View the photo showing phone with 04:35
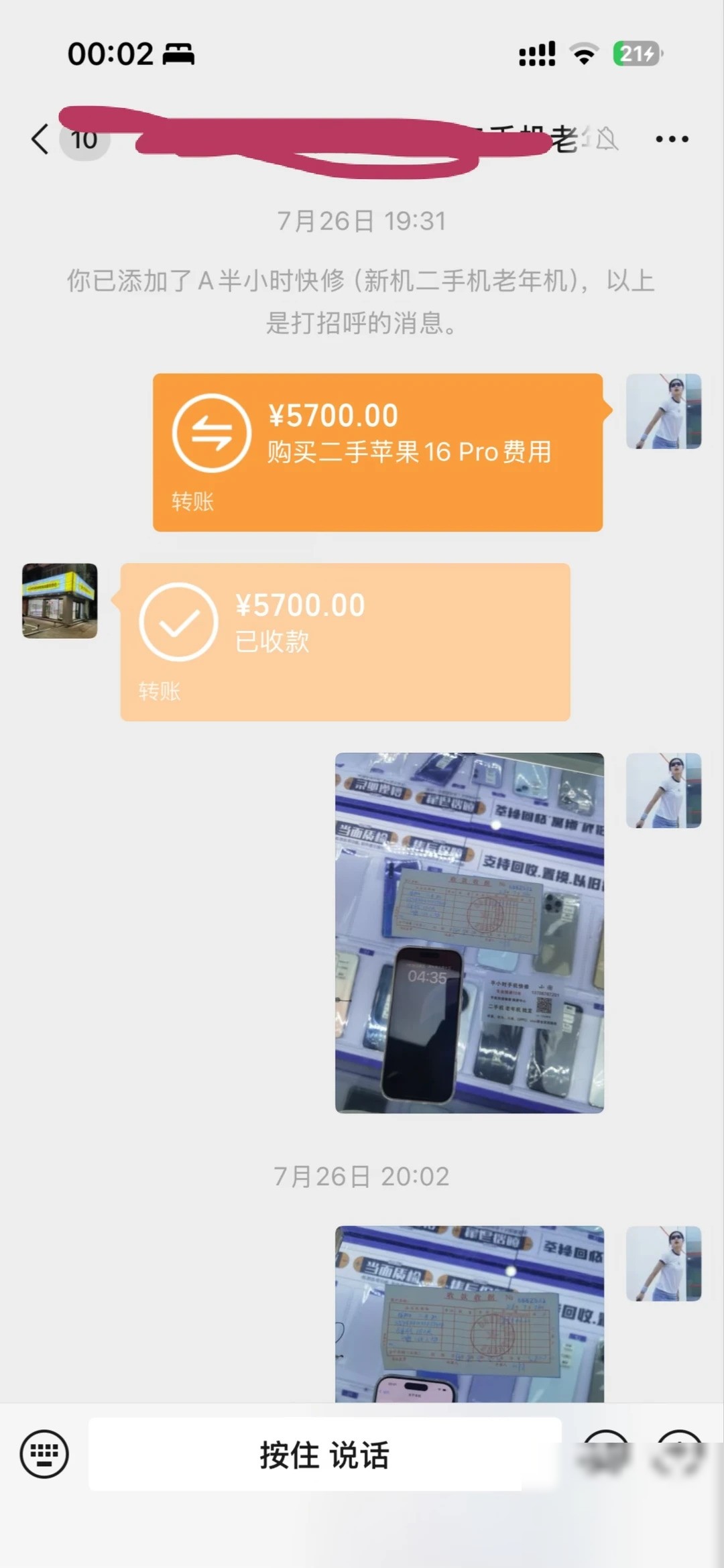724x1568 pixels. 469,932
